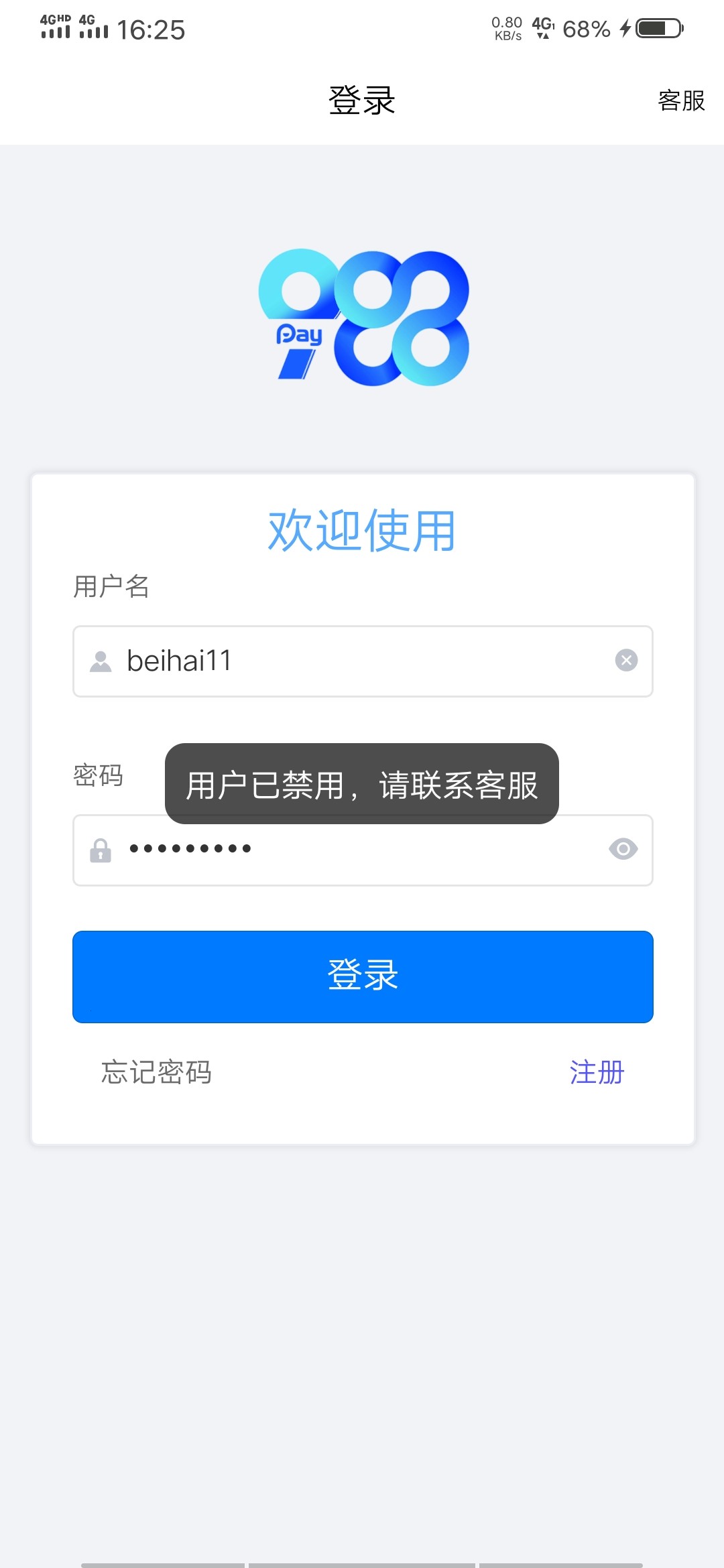Click 忘记密码 forgot password
The width and height of the screenshot is (724, 1568).
pyautogui.click(x=156, y=1072)
